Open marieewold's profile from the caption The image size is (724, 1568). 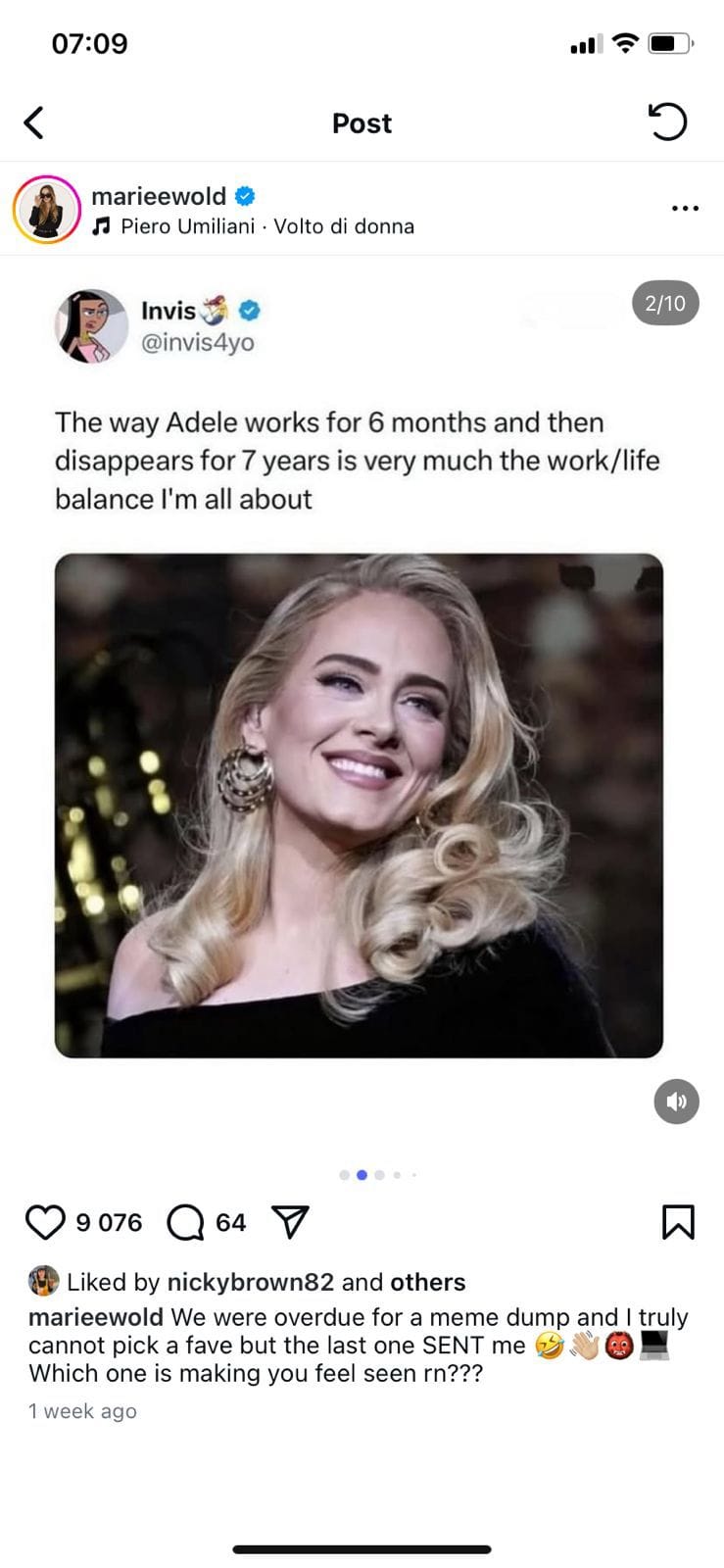(x=96, y=1317)
